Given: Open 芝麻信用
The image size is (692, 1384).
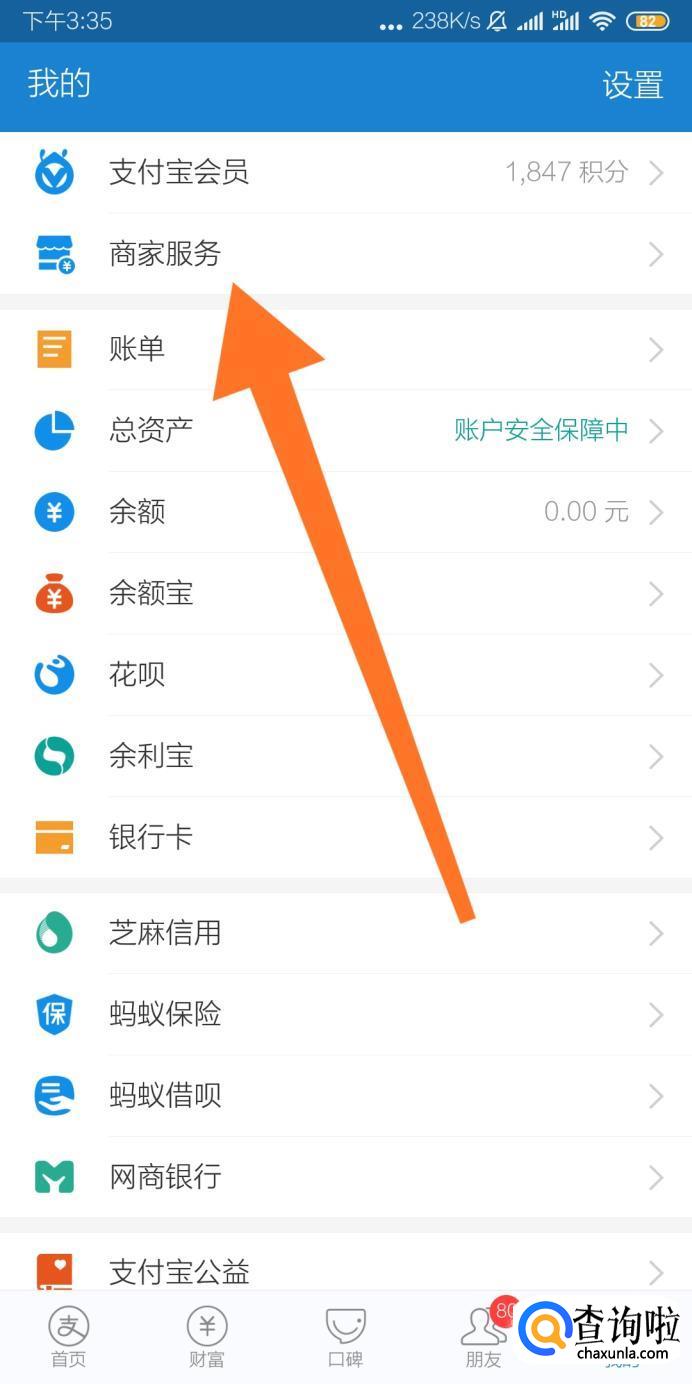Looking at the screenshot, I should coord(345,933).
